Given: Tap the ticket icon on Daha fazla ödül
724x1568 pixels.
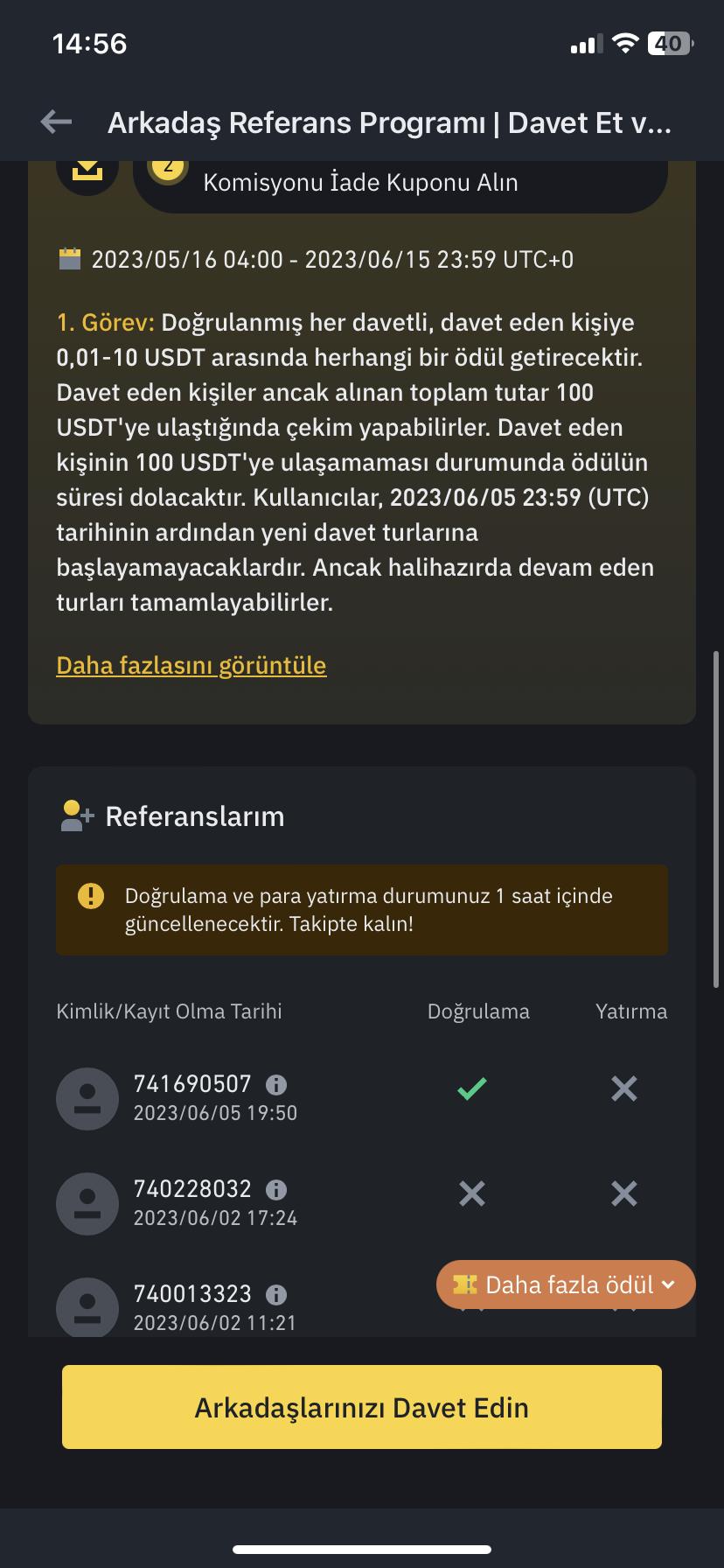Looking at the screenshot, I should [x=463, y=1284].
